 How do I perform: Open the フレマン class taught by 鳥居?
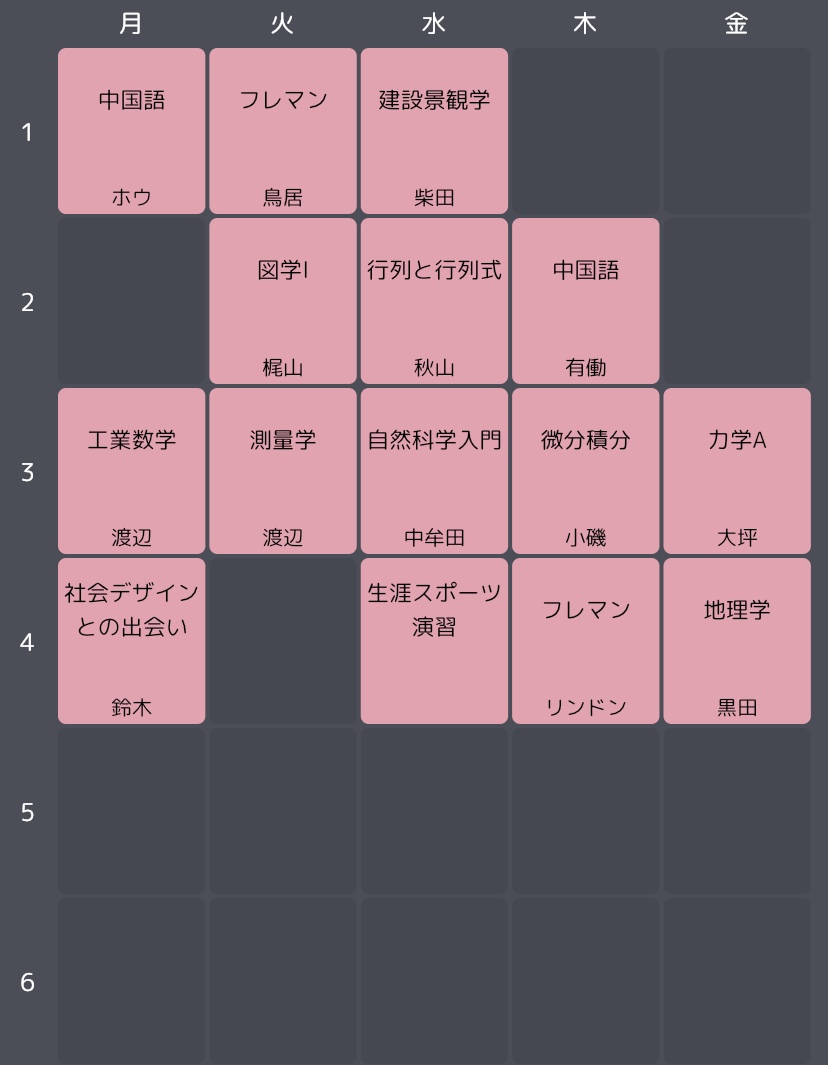(283, 131)
